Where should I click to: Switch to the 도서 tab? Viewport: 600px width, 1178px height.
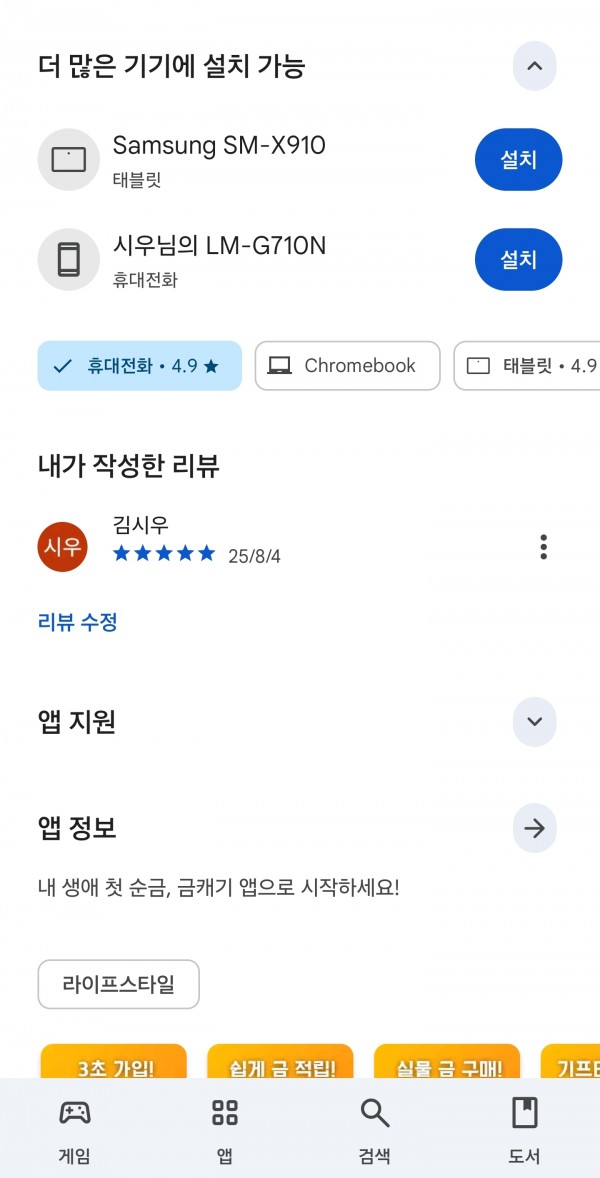pos(524,1129)
